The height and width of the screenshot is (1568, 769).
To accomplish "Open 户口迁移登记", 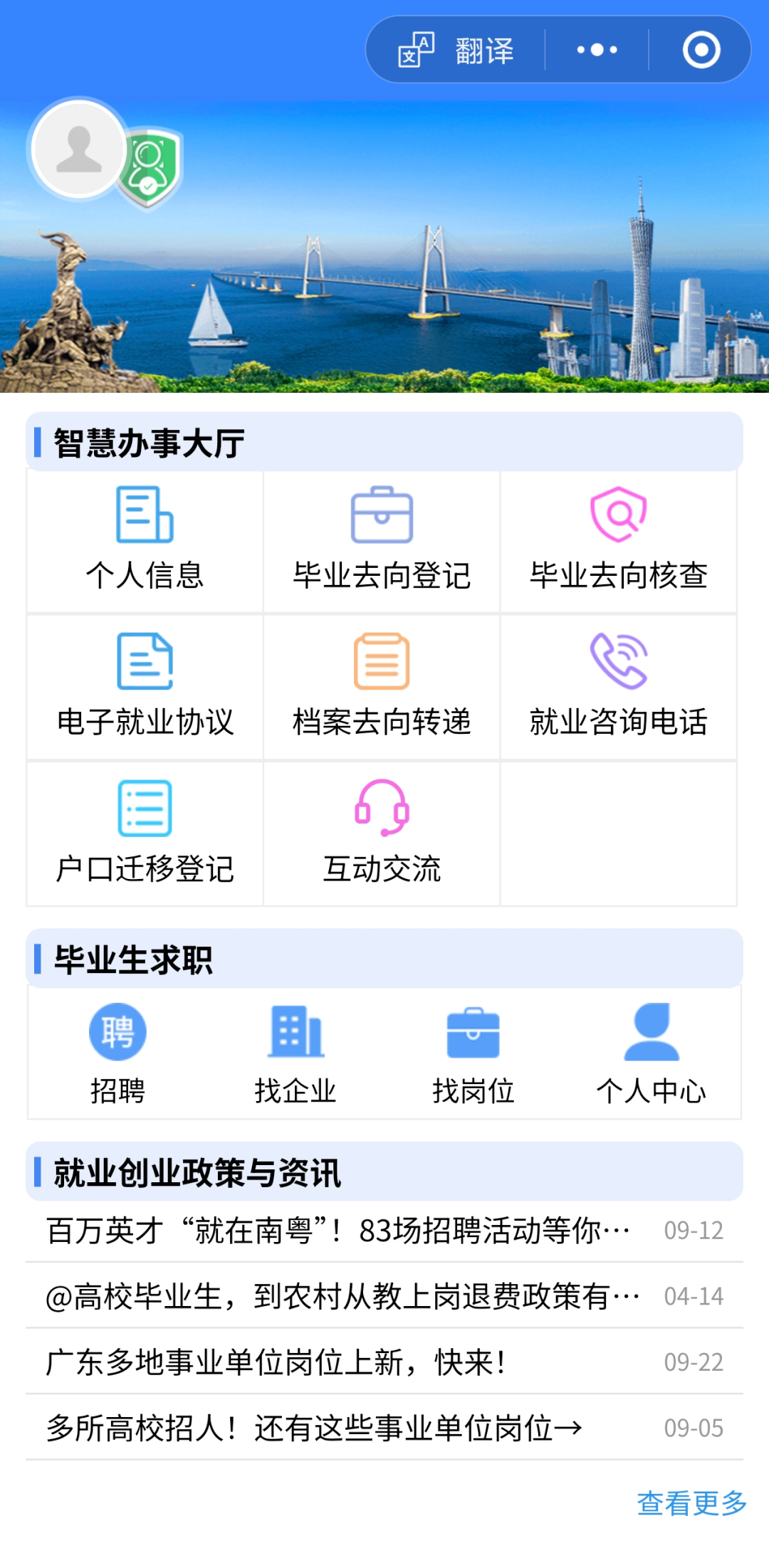I will 145,833.
